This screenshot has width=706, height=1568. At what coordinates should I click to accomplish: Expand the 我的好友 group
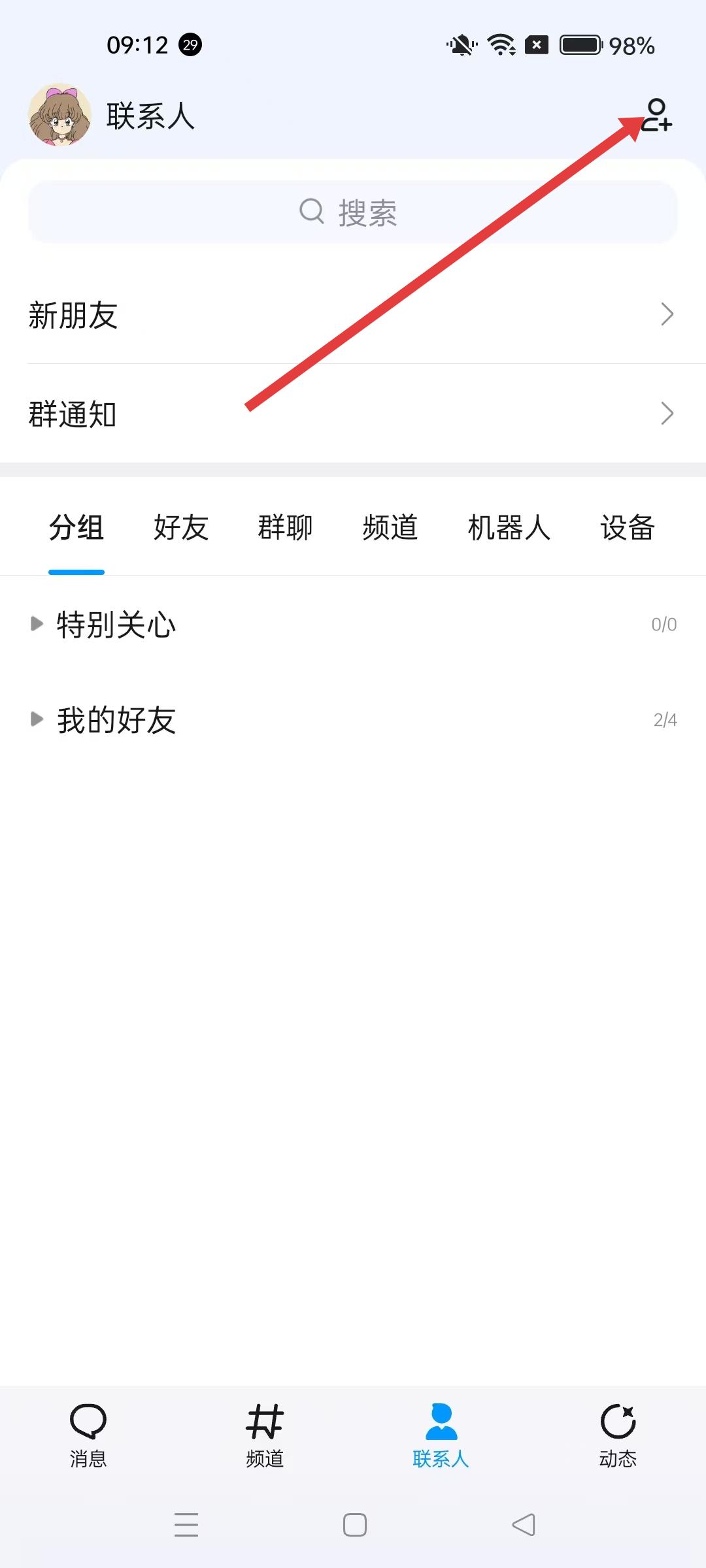pyautogui.click(x=116, y=720)
